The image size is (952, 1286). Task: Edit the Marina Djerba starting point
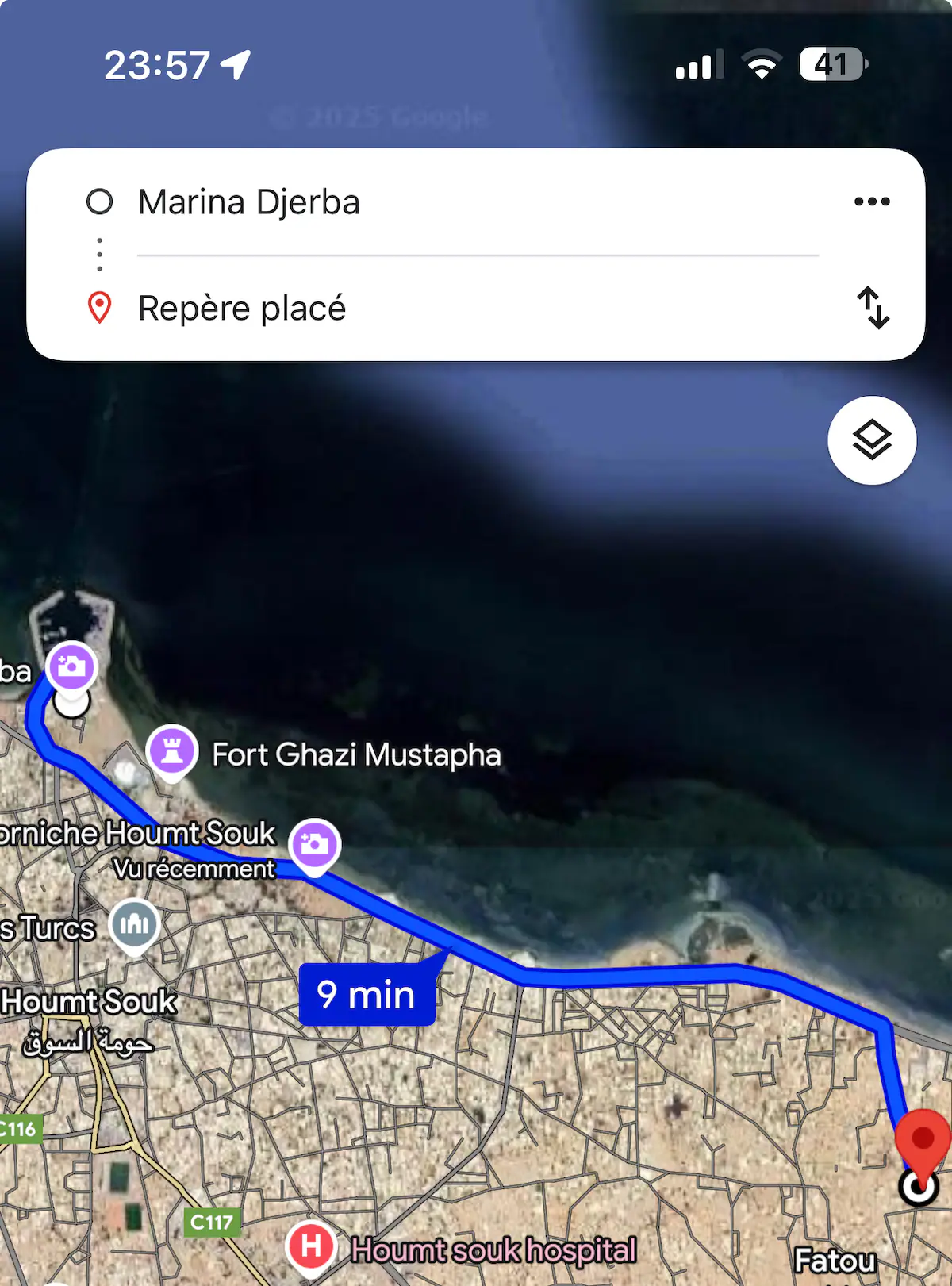click(249, 202)
